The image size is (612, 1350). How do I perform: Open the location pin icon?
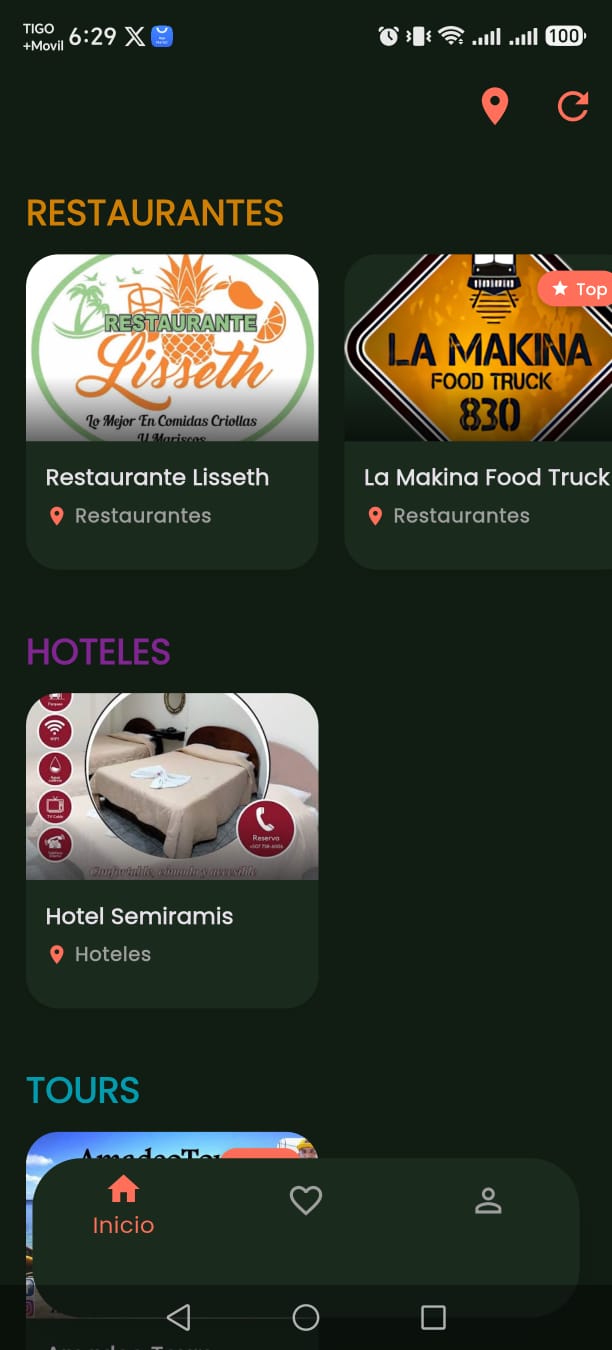point(494,106)
